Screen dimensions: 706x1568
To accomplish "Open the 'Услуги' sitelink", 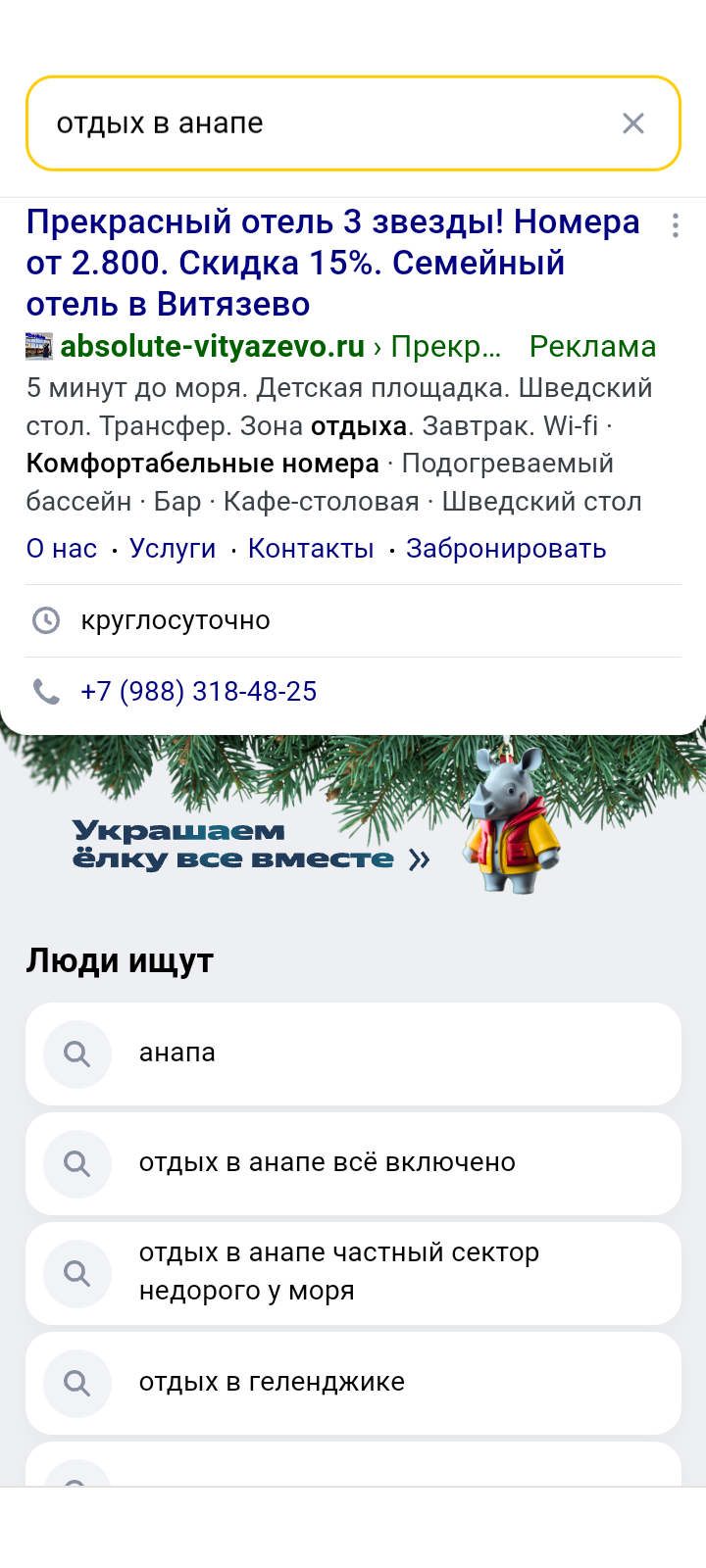I will point(173,549).
